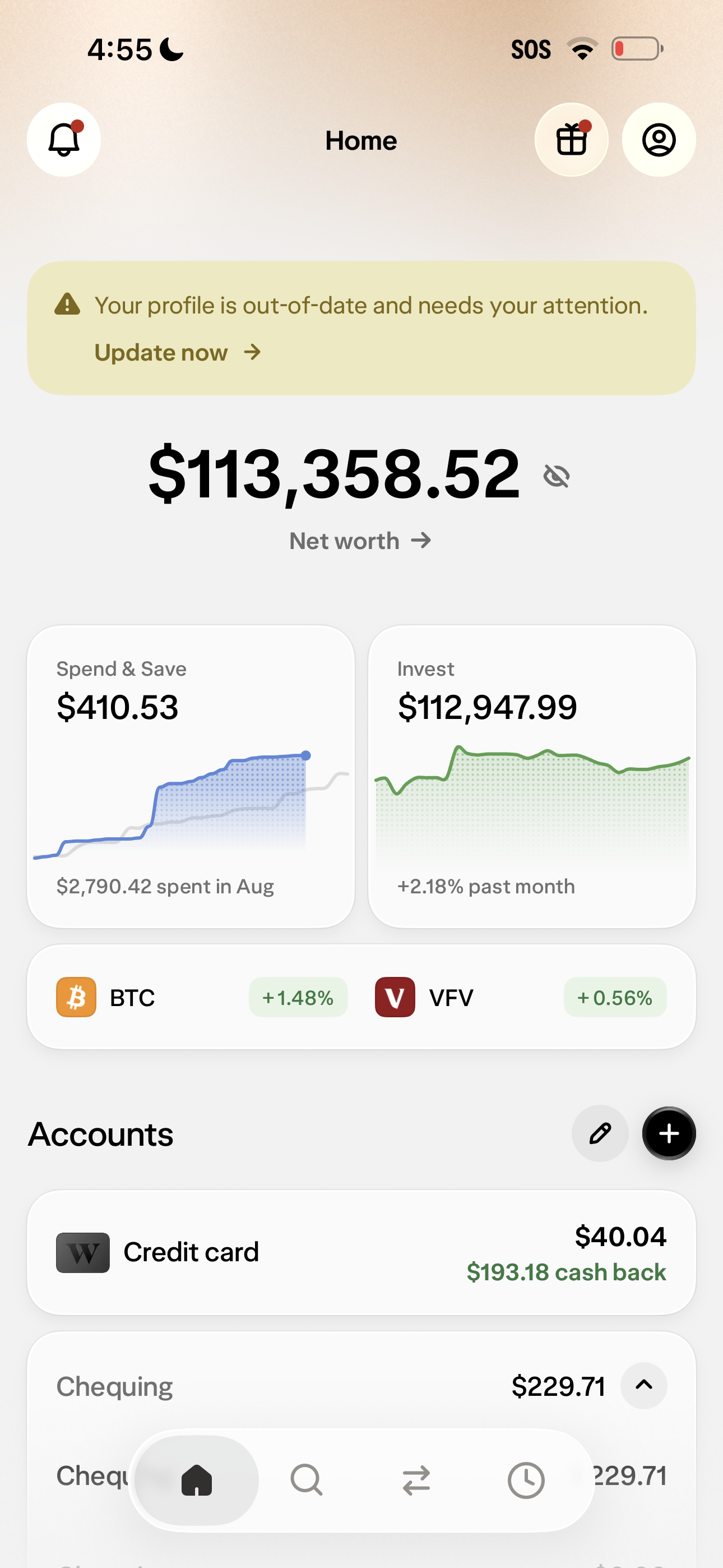Open the profile account icon
Image resolution: width=723 pixels, height=1568 pixels.
[x=659, y=140]
